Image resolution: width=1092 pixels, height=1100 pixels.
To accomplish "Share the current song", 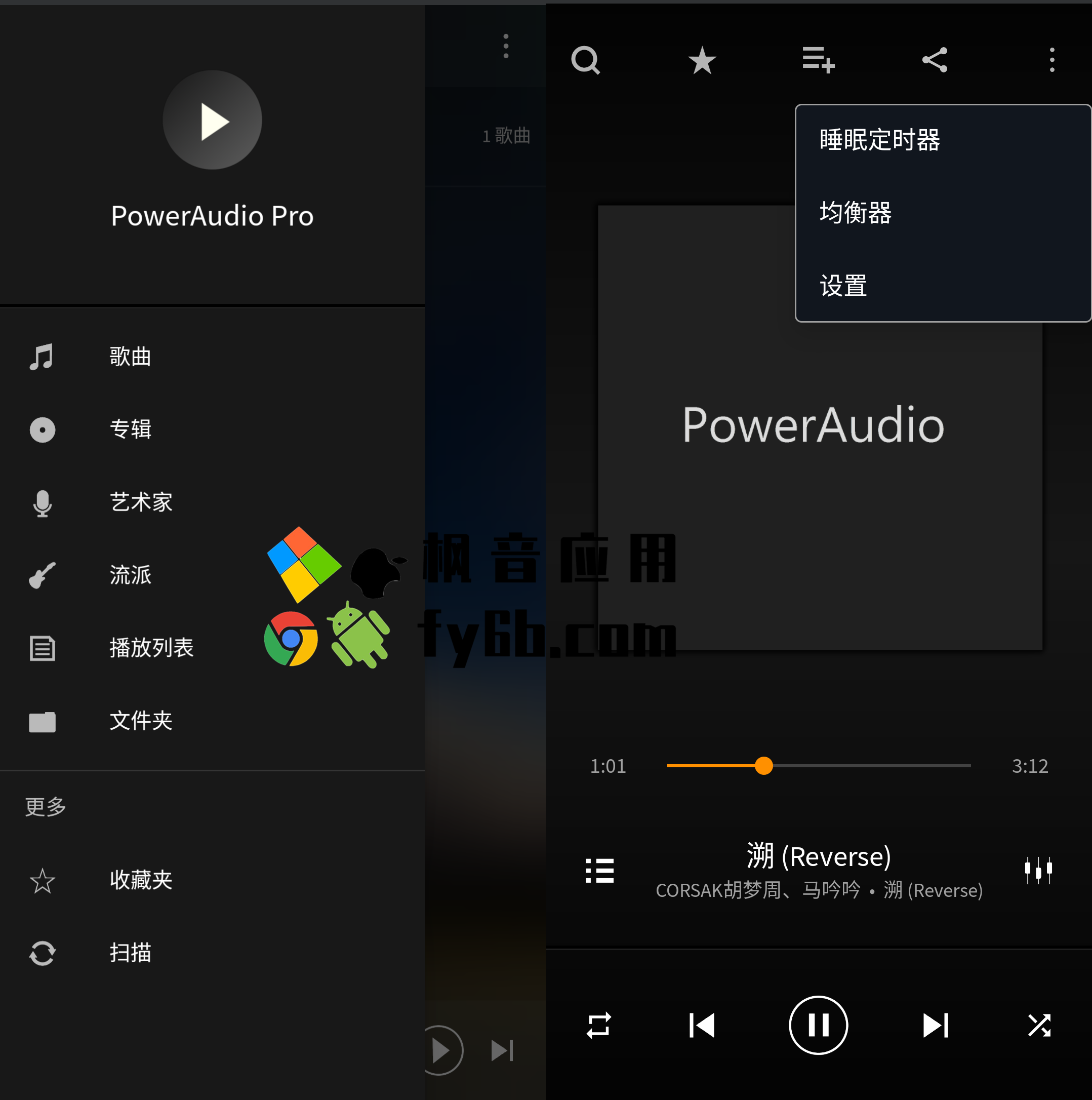I will tap(935, 60).
